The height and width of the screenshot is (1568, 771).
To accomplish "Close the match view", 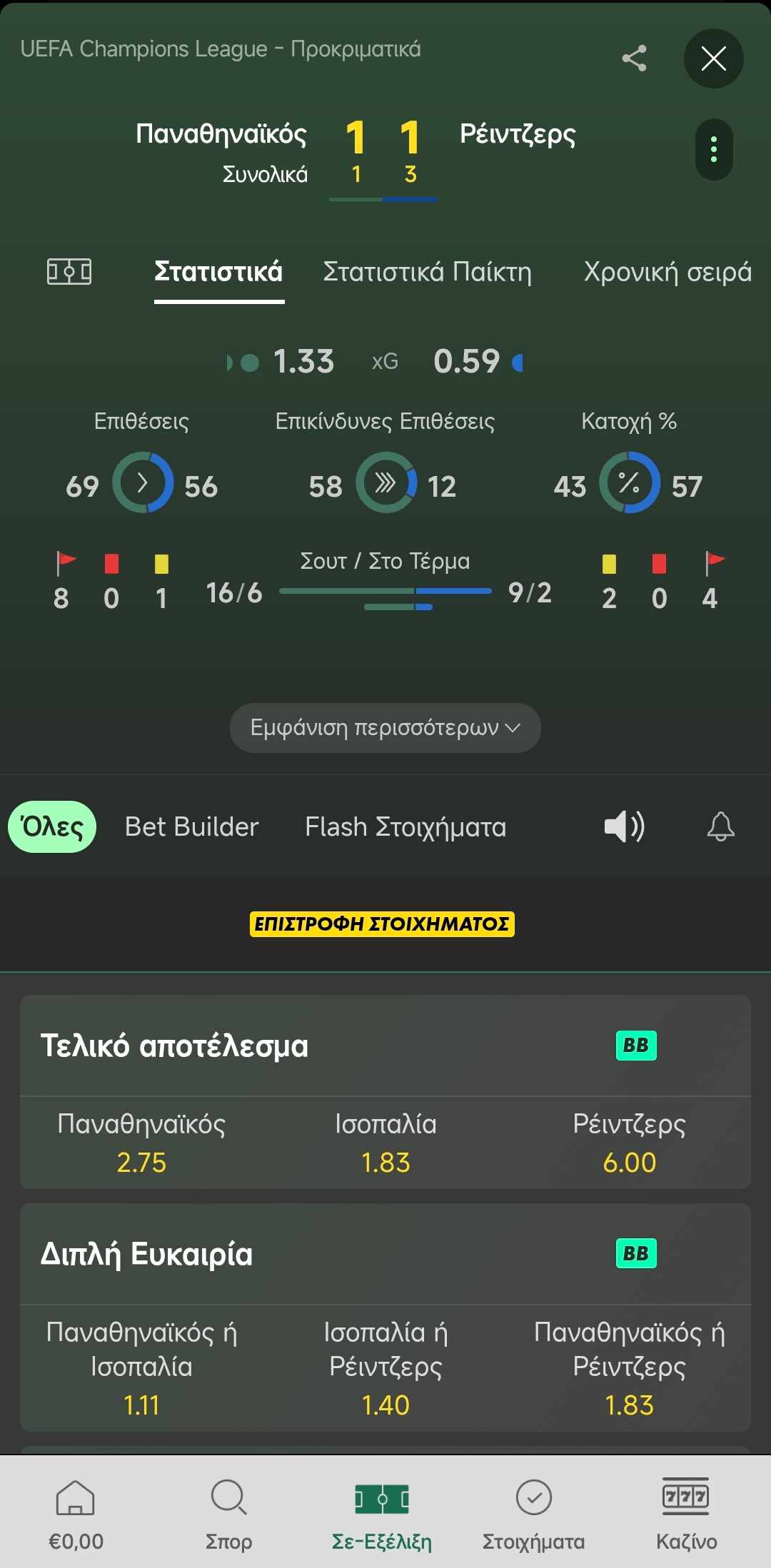I will click(713, 59).
